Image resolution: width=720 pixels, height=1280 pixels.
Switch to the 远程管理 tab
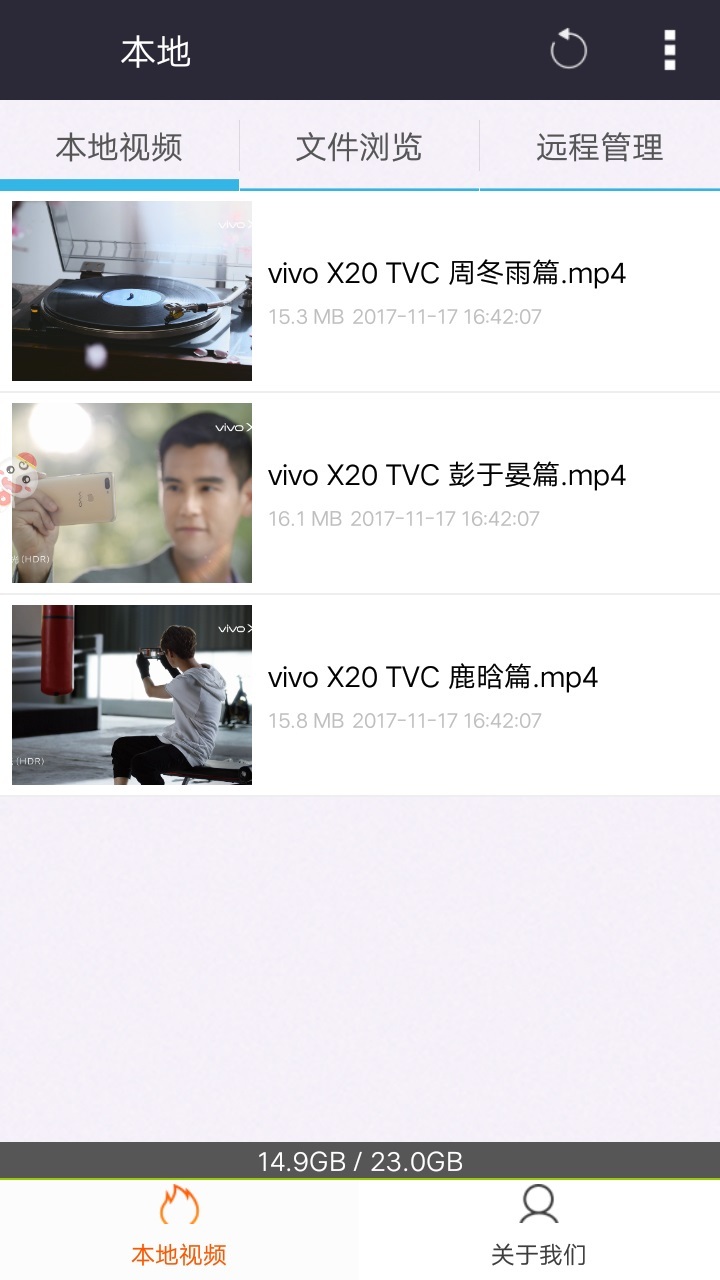pos(599,148)
